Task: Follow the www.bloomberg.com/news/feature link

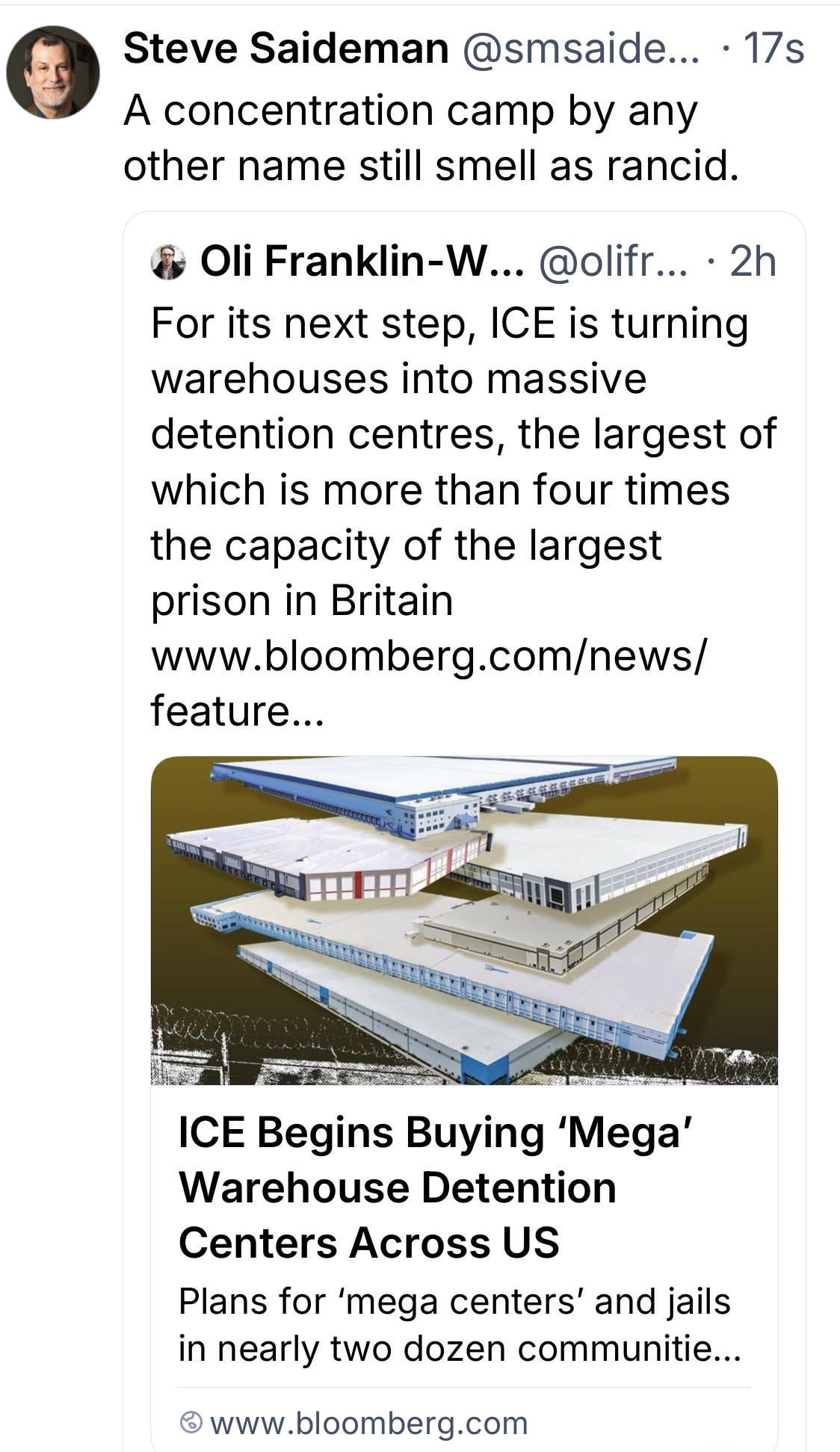Action: [x=427, y=656]
